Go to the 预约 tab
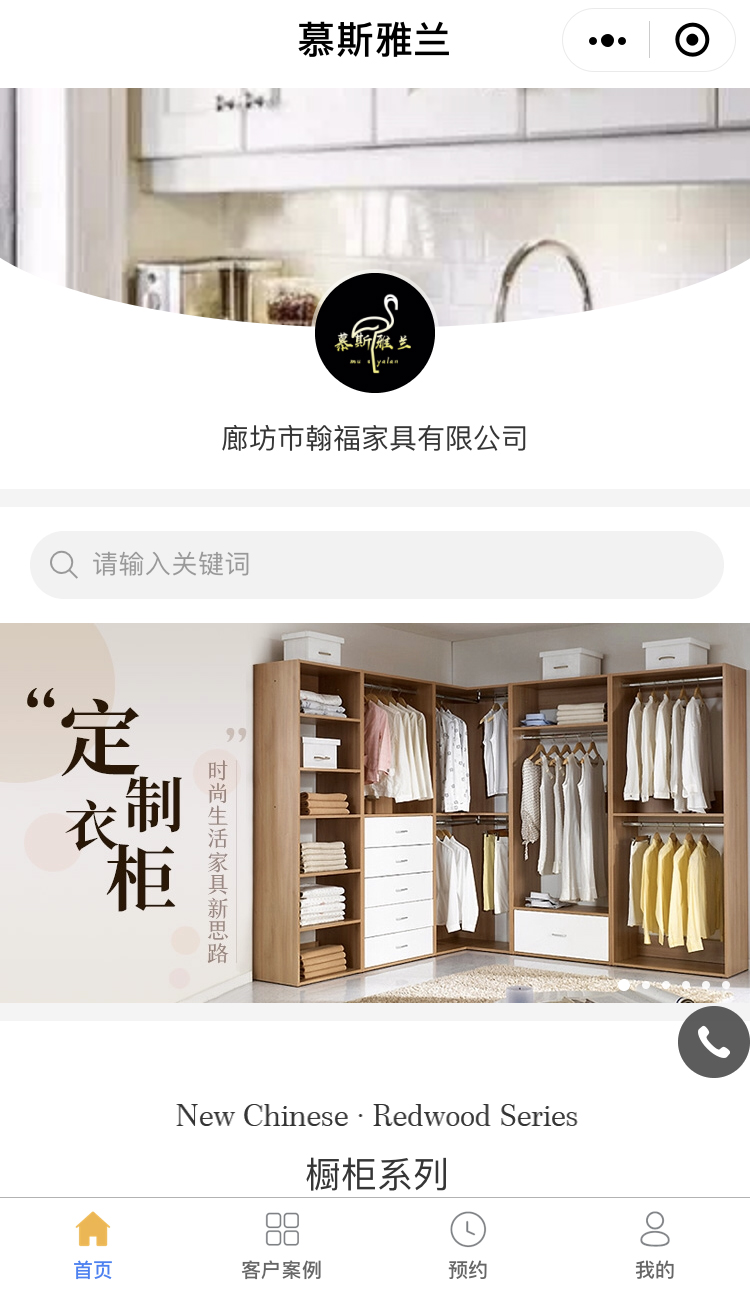This screenshot has height=1294, width=750. [468, 1246]
